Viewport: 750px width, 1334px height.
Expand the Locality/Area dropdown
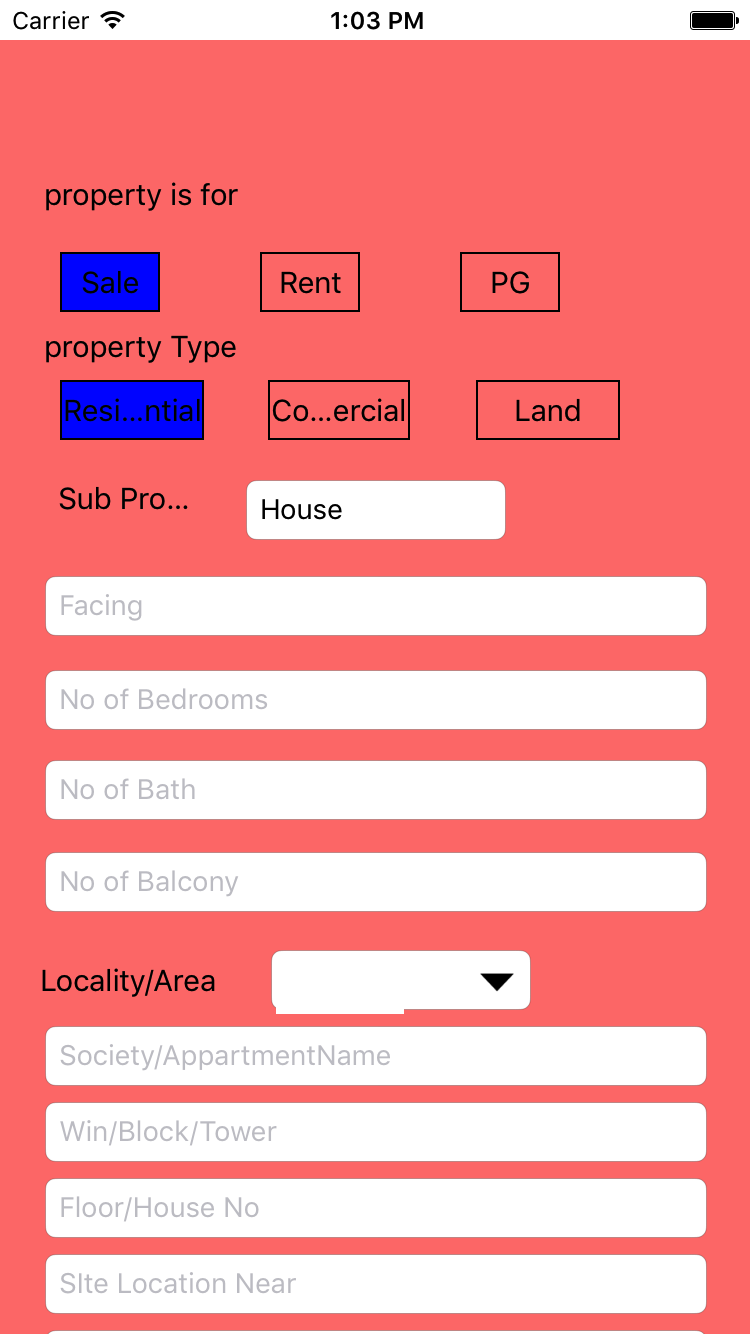496,981
